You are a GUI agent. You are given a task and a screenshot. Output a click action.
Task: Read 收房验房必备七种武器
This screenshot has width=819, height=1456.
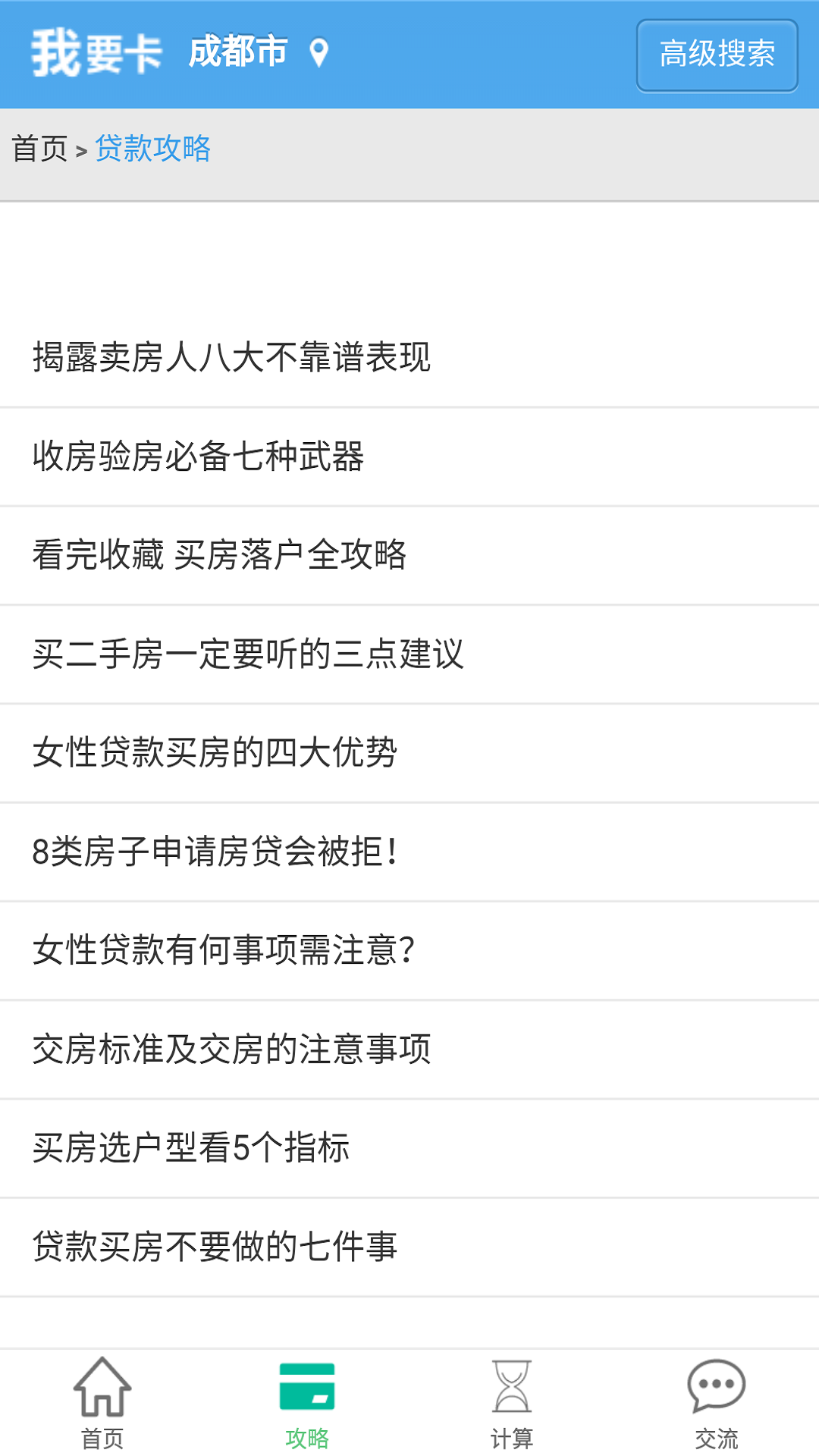198,457
